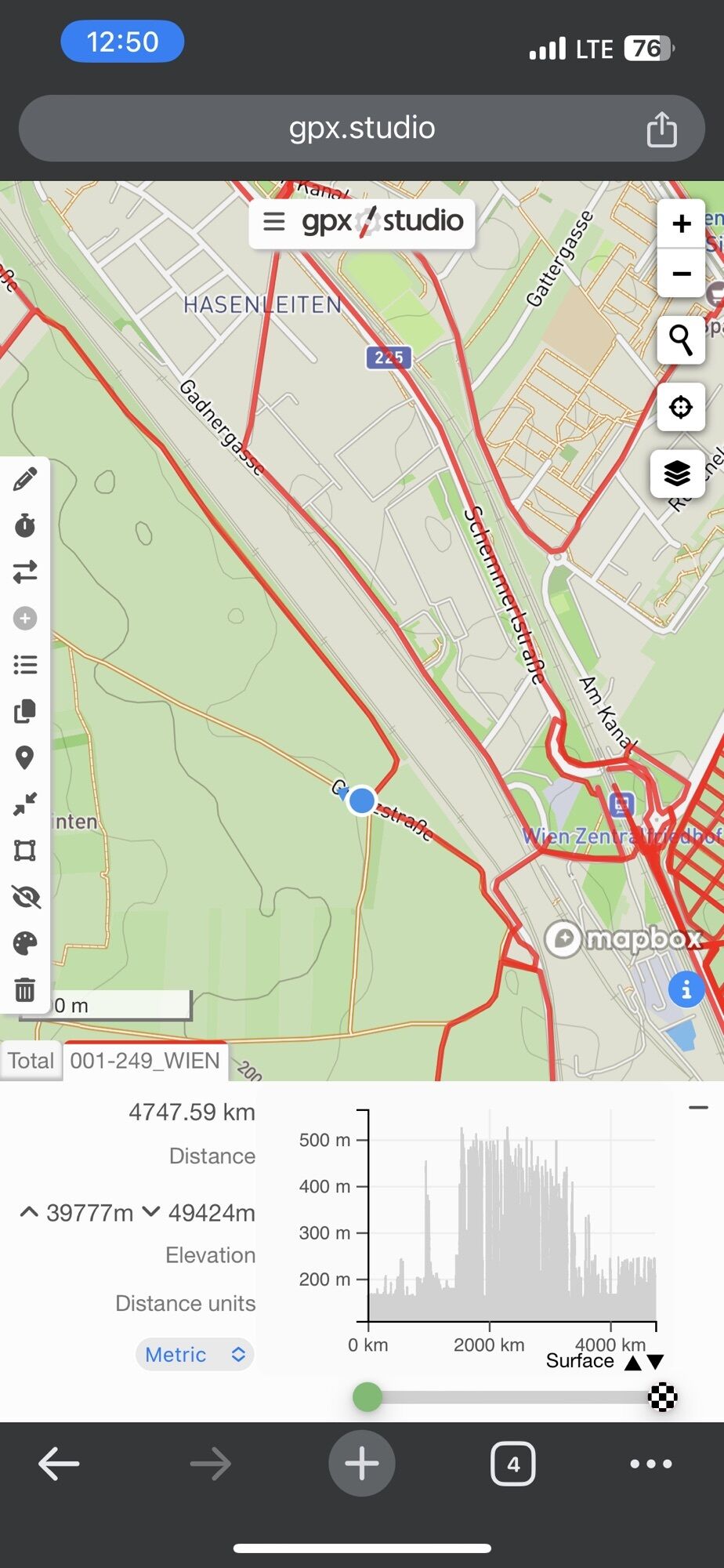Select the pencil edit tool

coord(25,479)
